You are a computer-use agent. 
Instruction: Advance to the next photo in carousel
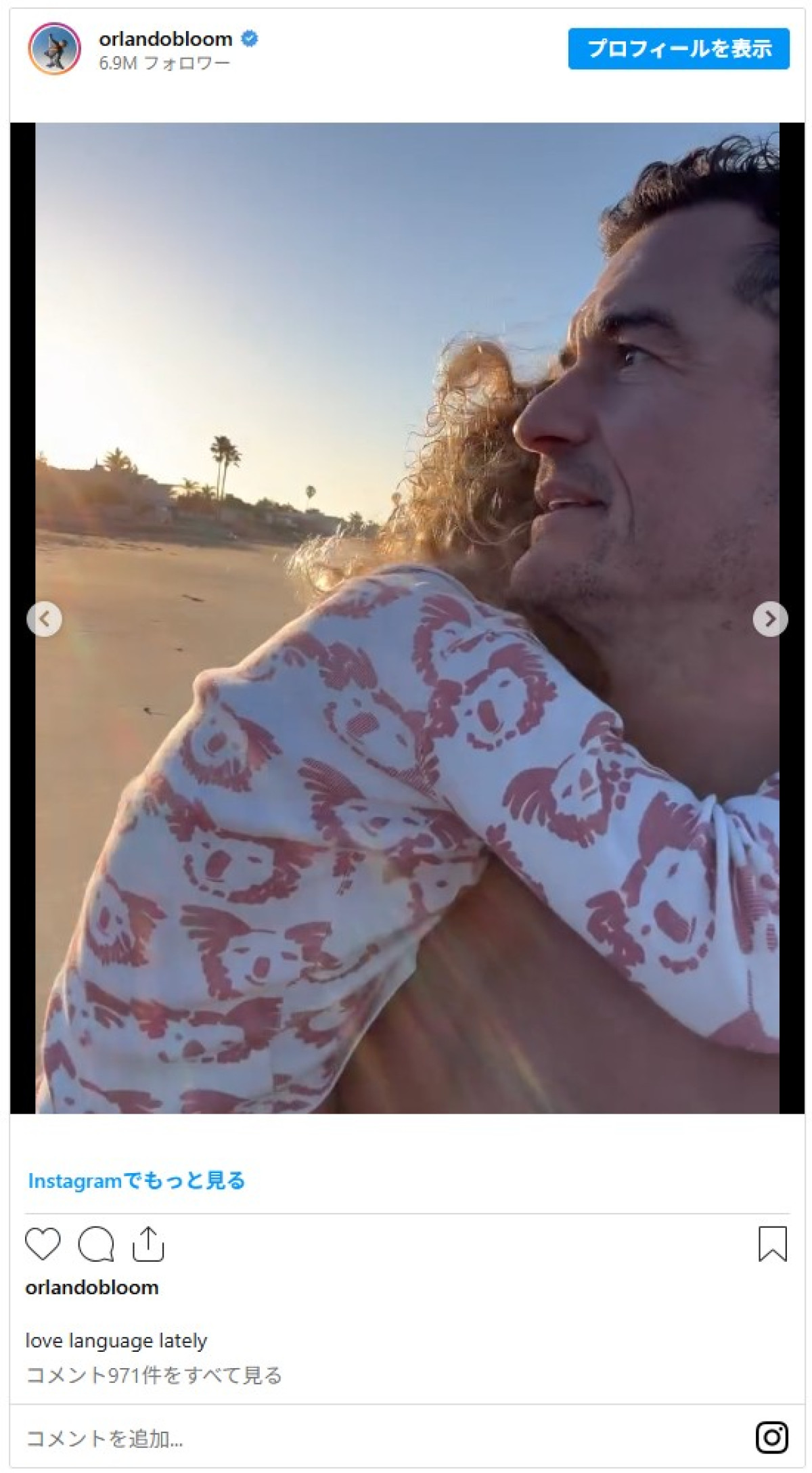[x=770, y=619]
